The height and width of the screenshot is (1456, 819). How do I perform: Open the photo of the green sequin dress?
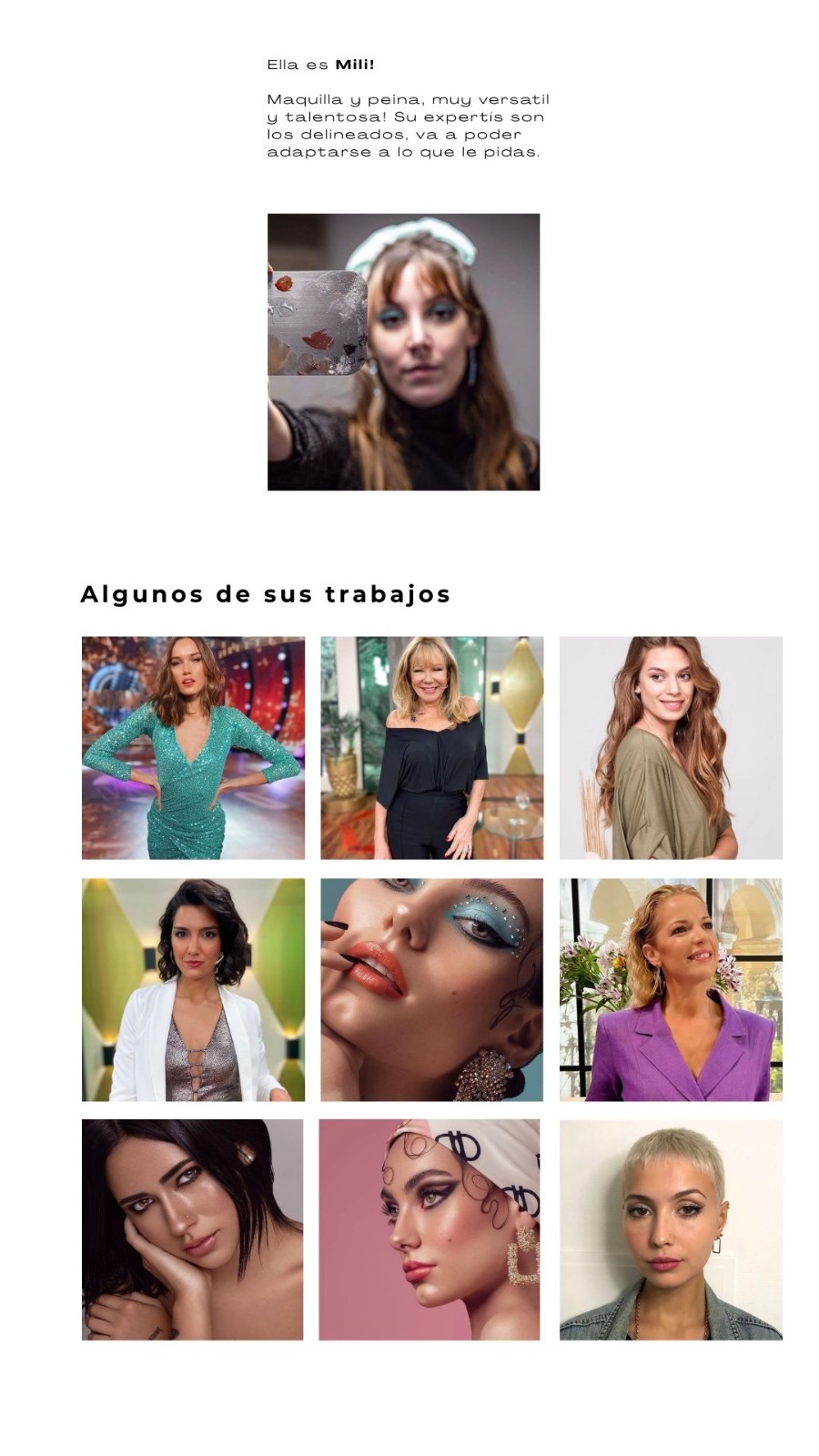[193, 747]
